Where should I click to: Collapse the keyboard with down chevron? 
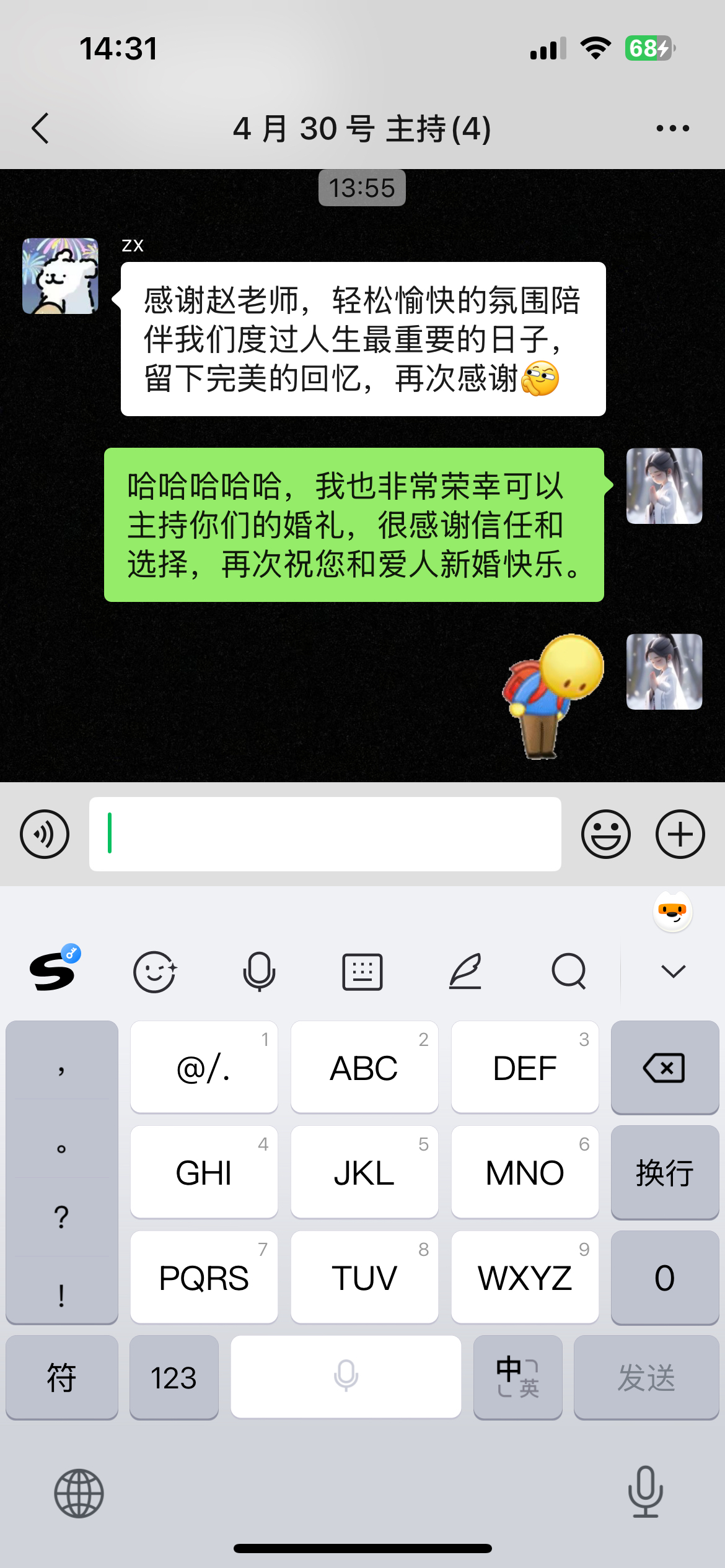(673, 972)
